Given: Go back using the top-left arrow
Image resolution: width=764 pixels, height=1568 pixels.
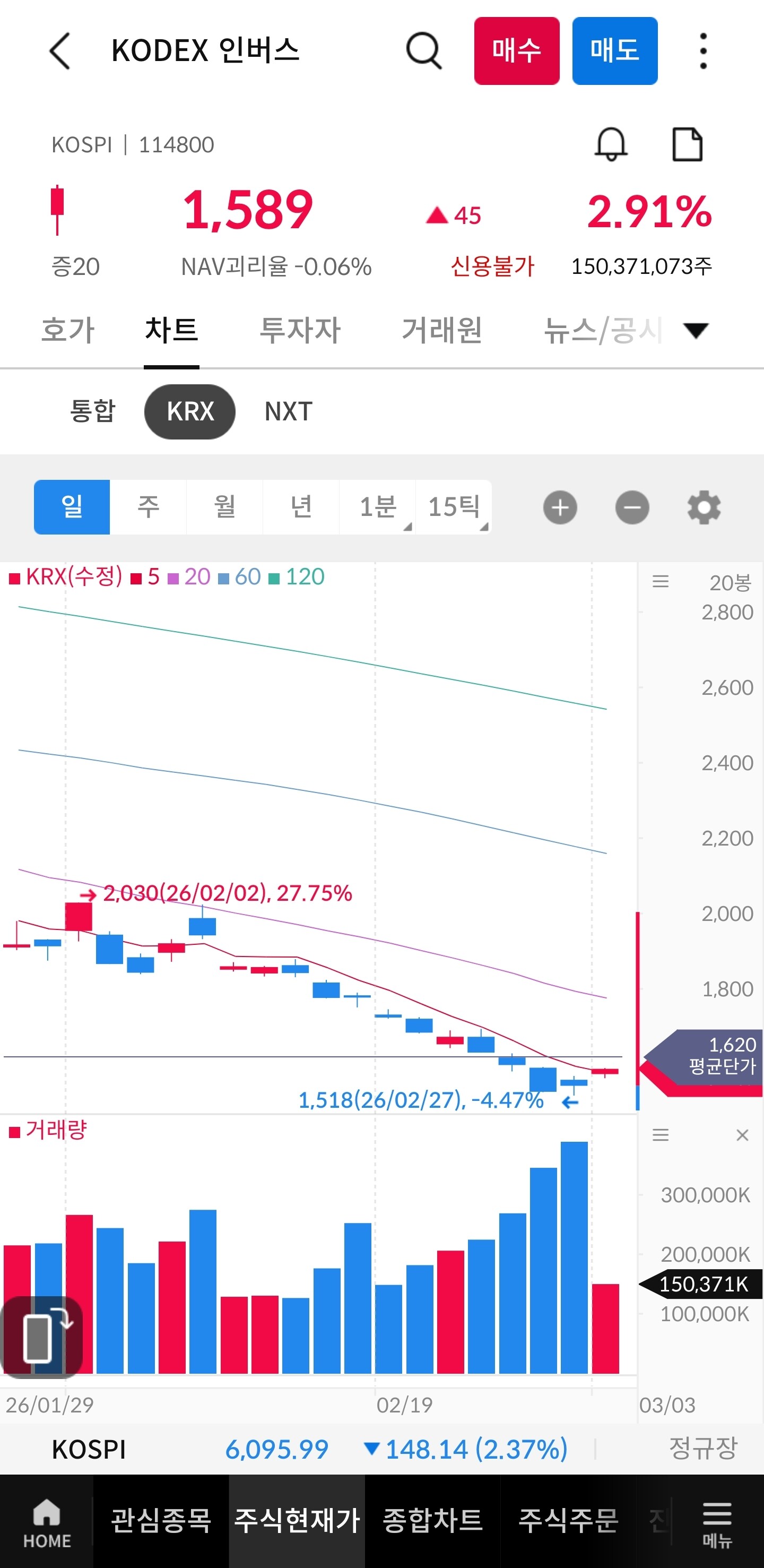Looking at the screenshot, I should 59,50.
